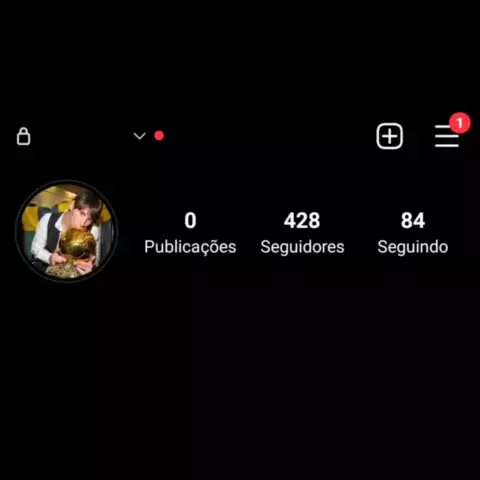Tap the 0 Publicações counter
Viewport: 480px width, 480px height.
point(190,233)
